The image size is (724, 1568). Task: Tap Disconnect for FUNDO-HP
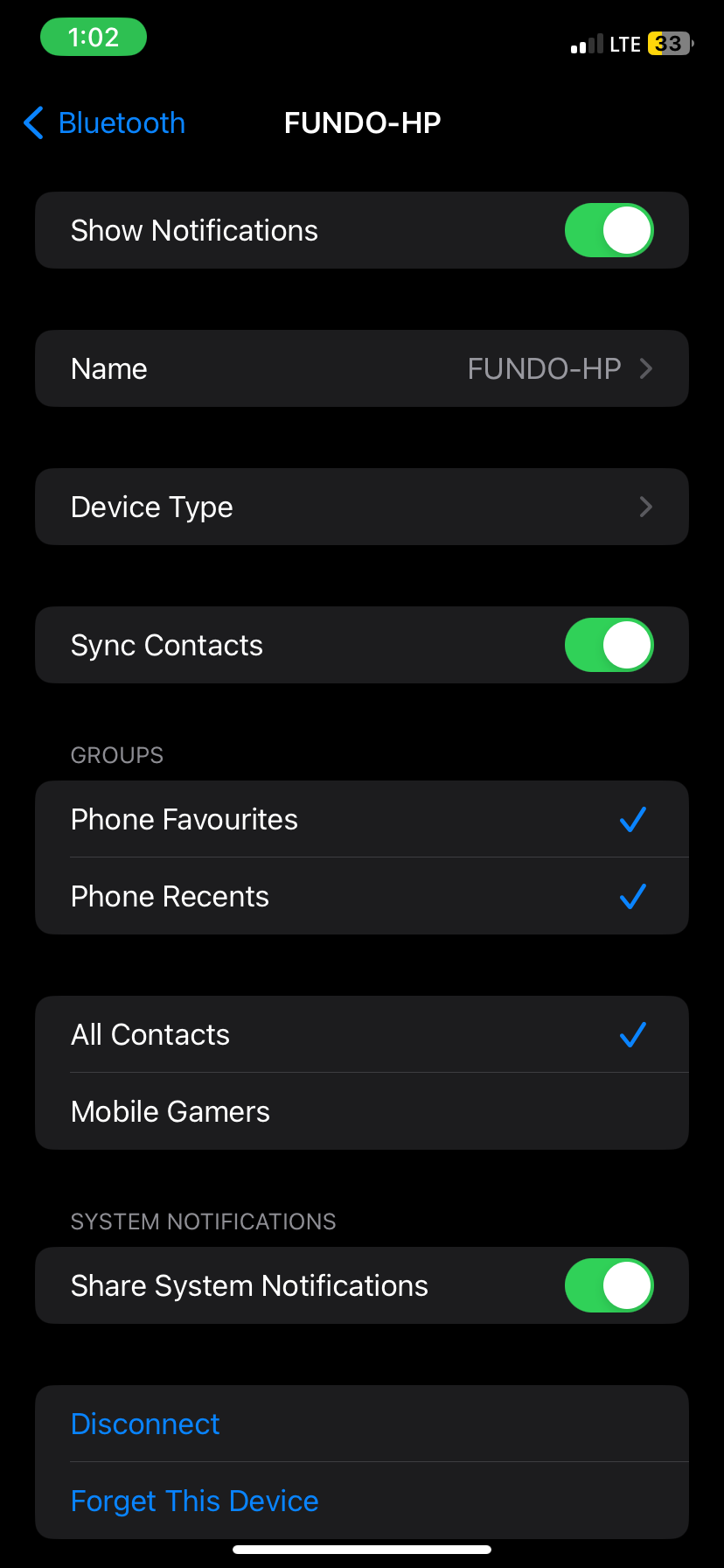145,1424
